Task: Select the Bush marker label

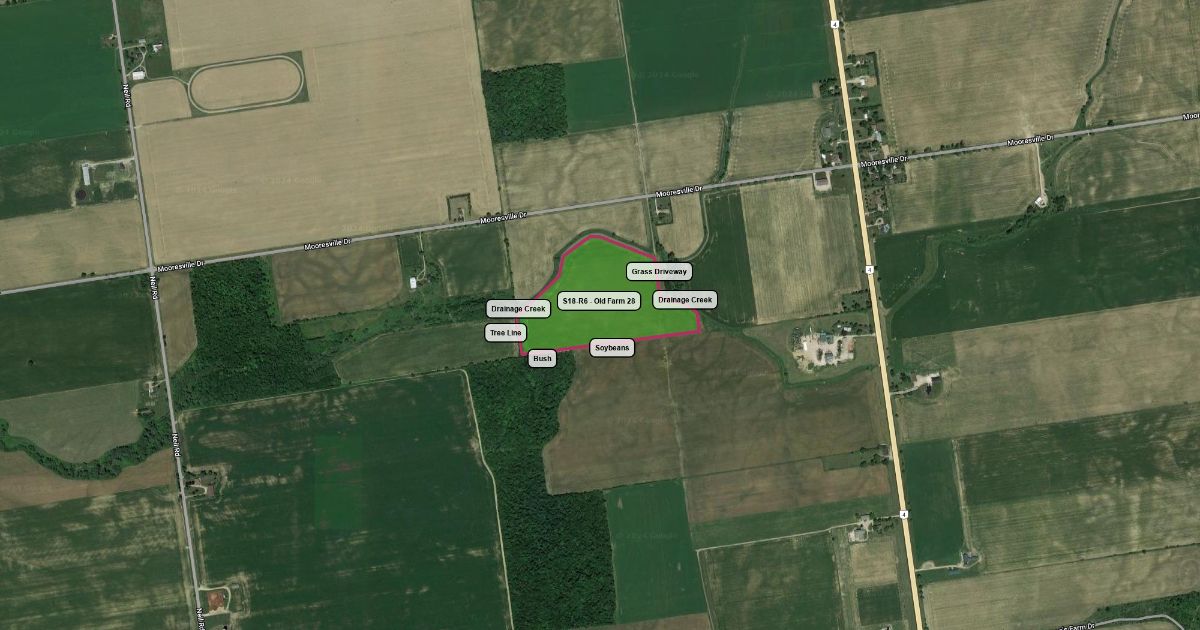Action: [x=542, y=358]
